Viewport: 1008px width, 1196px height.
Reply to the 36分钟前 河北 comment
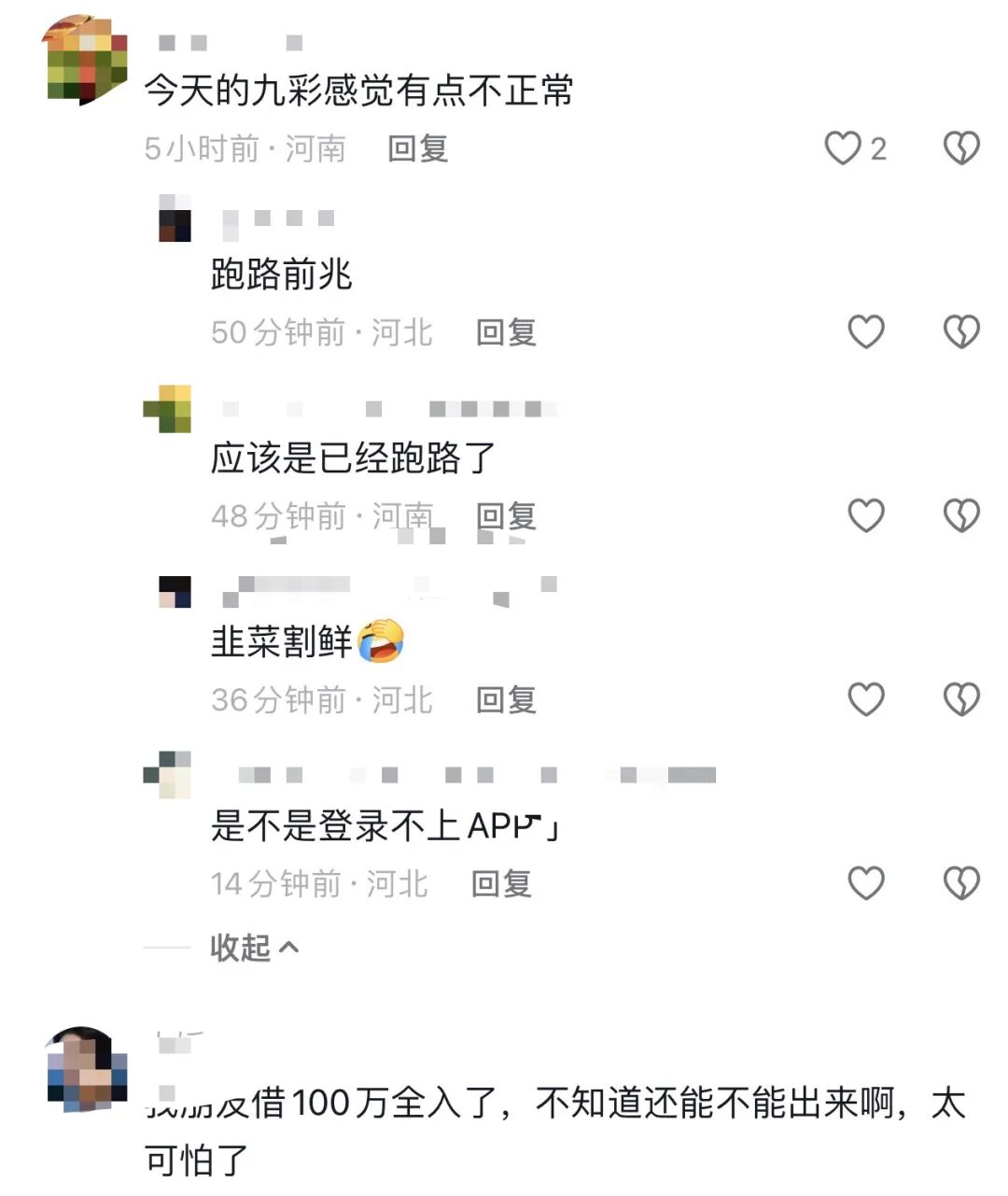pos(506,699)
